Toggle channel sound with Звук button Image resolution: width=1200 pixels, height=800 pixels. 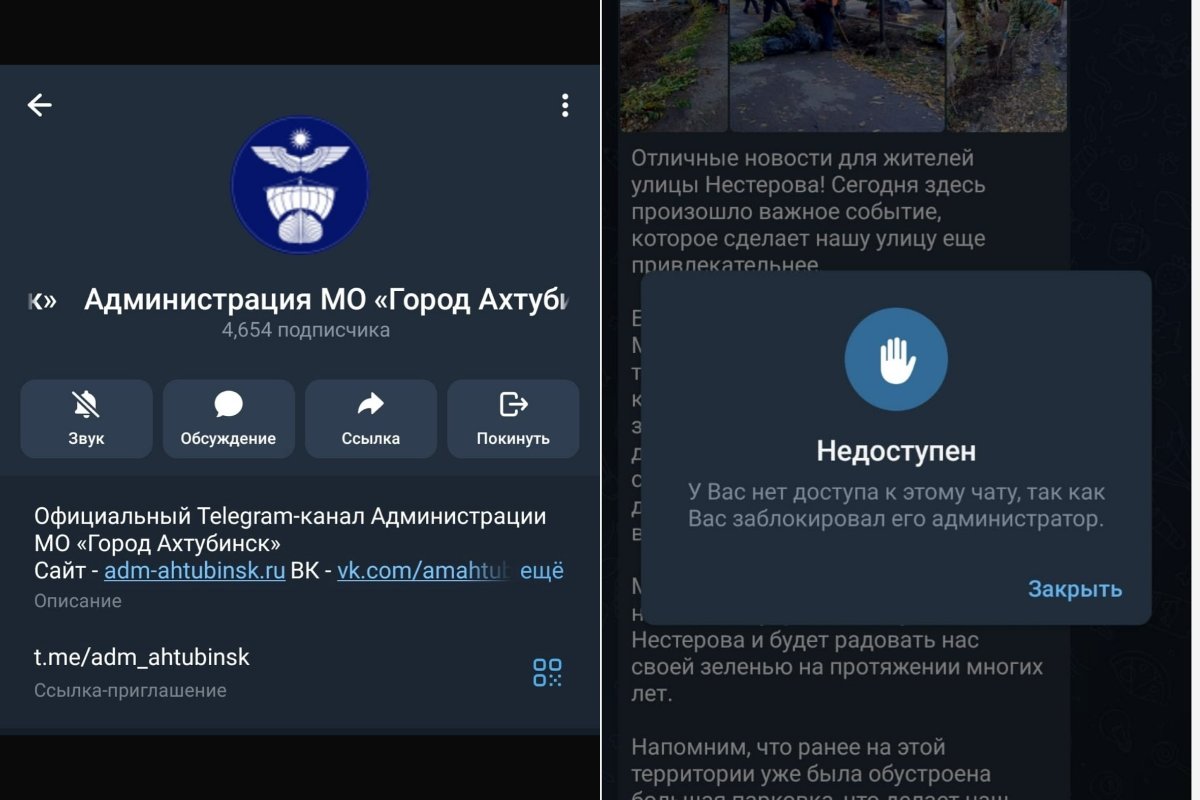click(86, 419)
